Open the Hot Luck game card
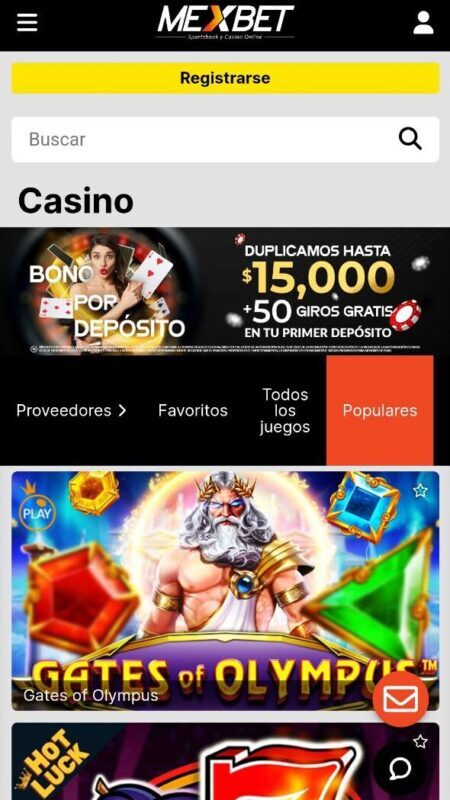The width and height of the screenshot is (450, 800). (225, 761)
